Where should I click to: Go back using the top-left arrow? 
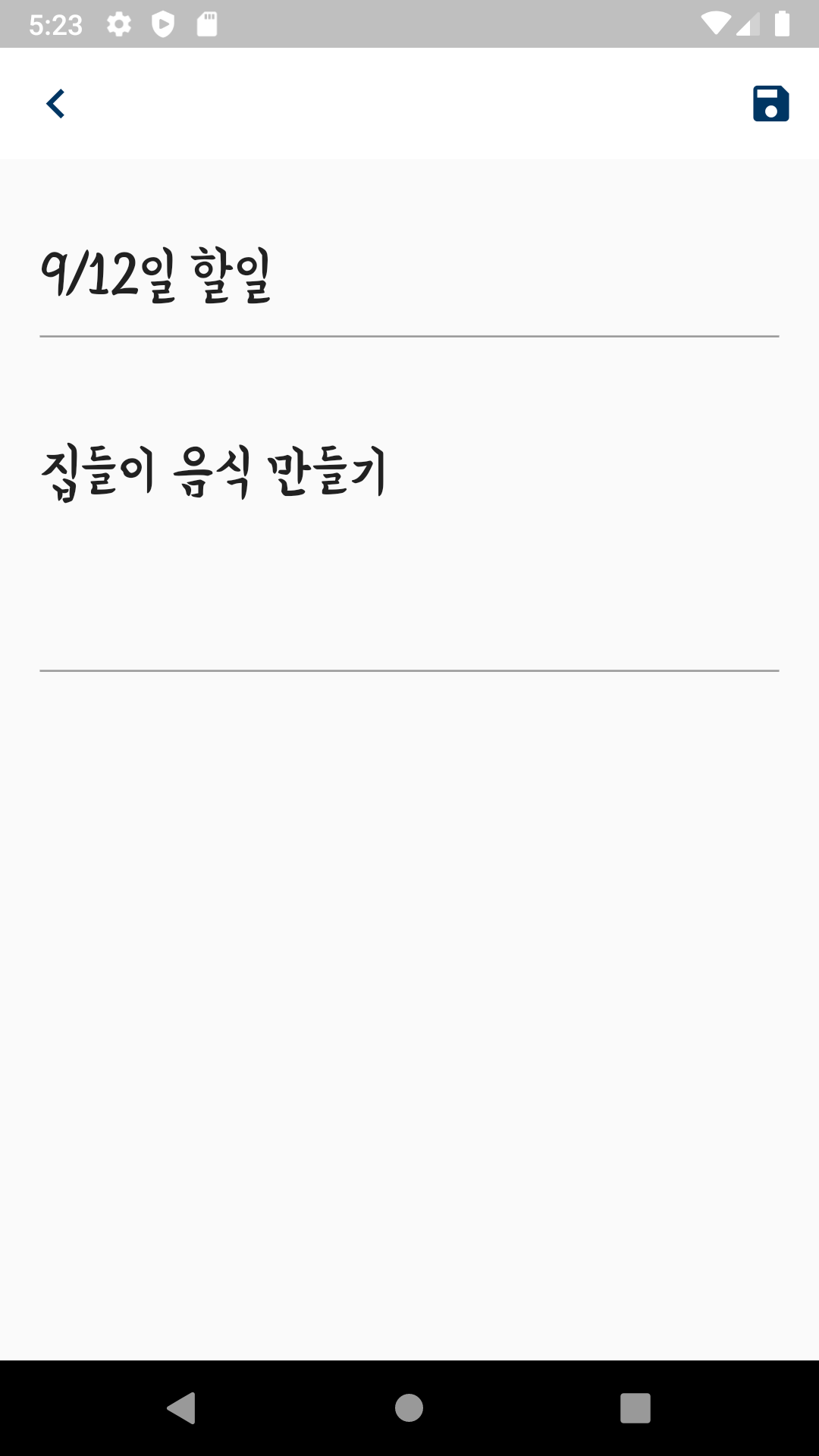click(x=55, y=104)
